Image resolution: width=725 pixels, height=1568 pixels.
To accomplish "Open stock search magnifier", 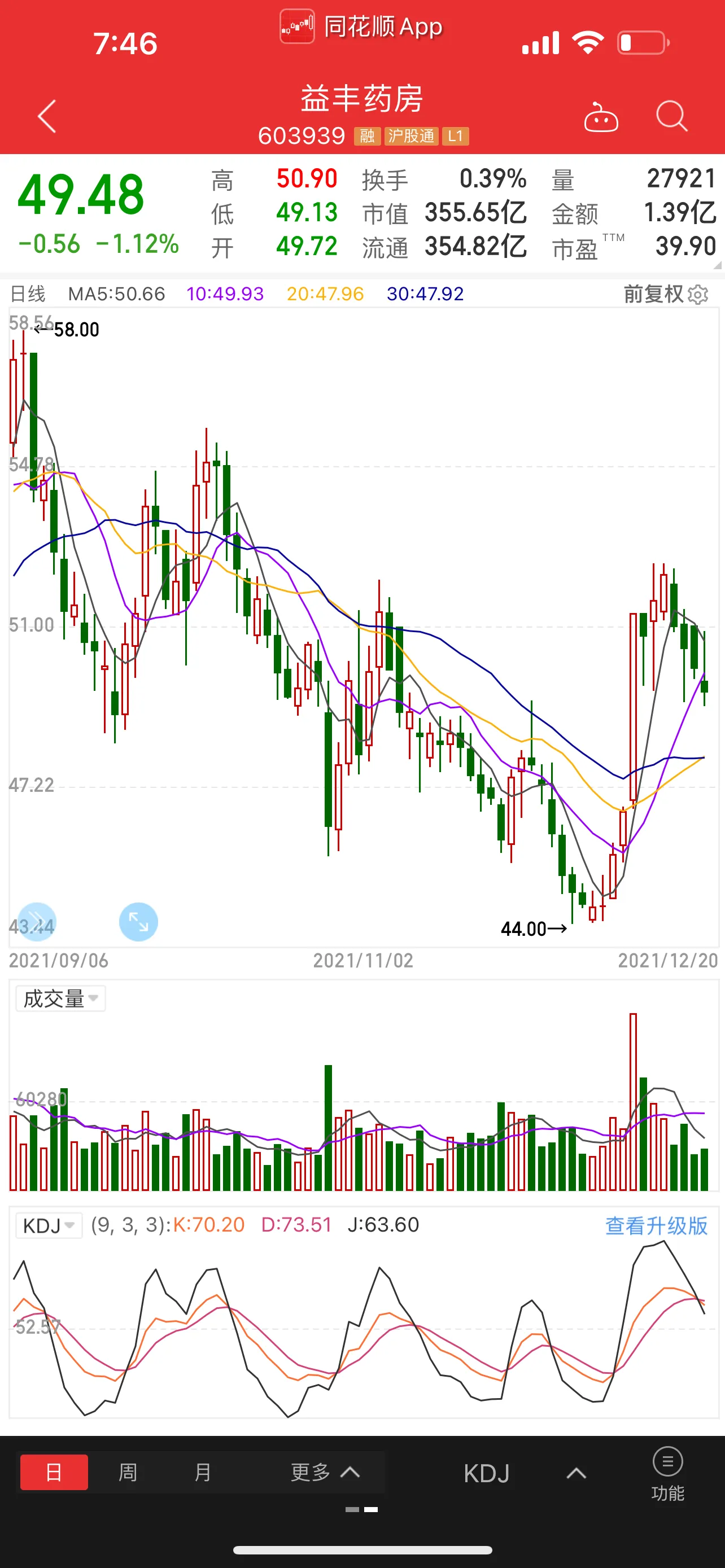I will [x=671, y=116].
